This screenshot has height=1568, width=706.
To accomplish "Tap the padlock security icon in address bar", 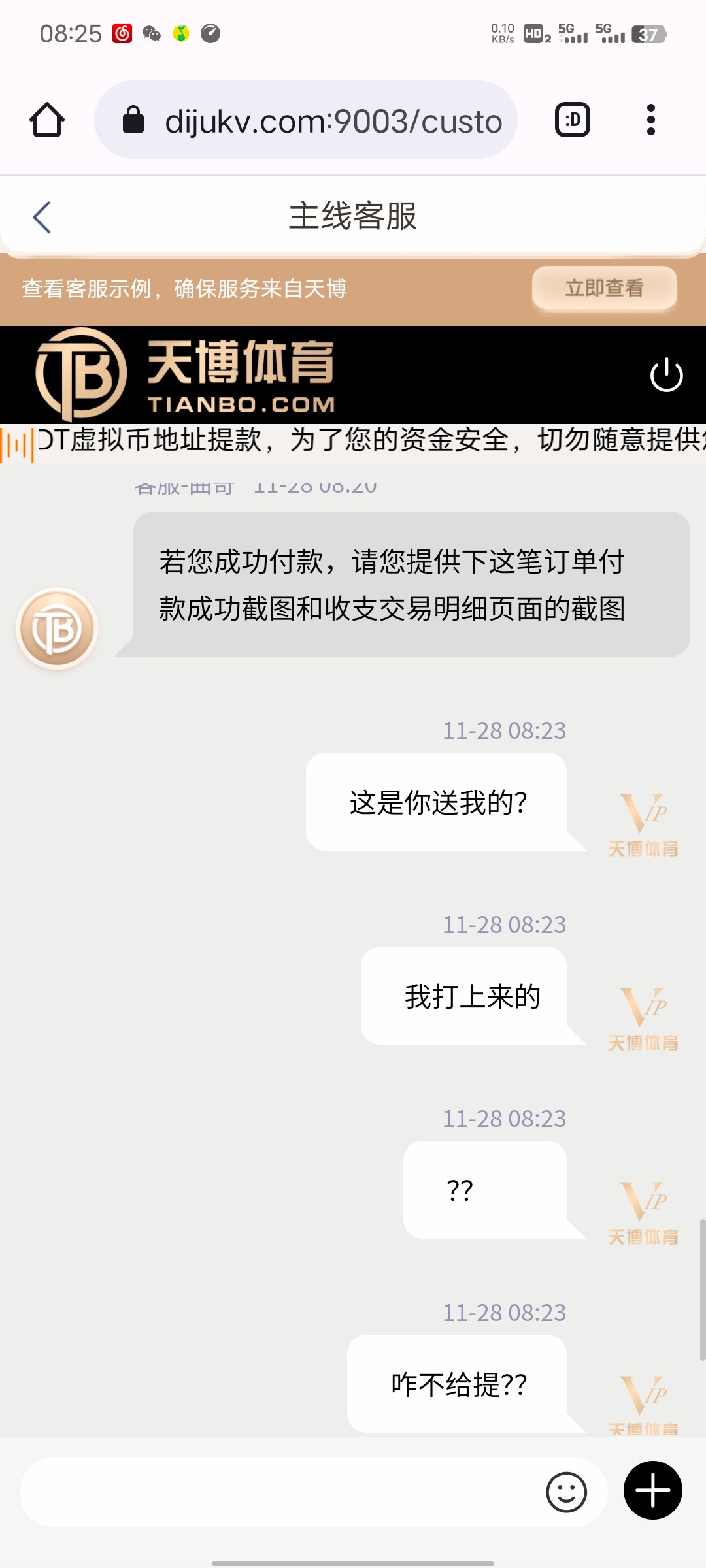I will (134, 120).
